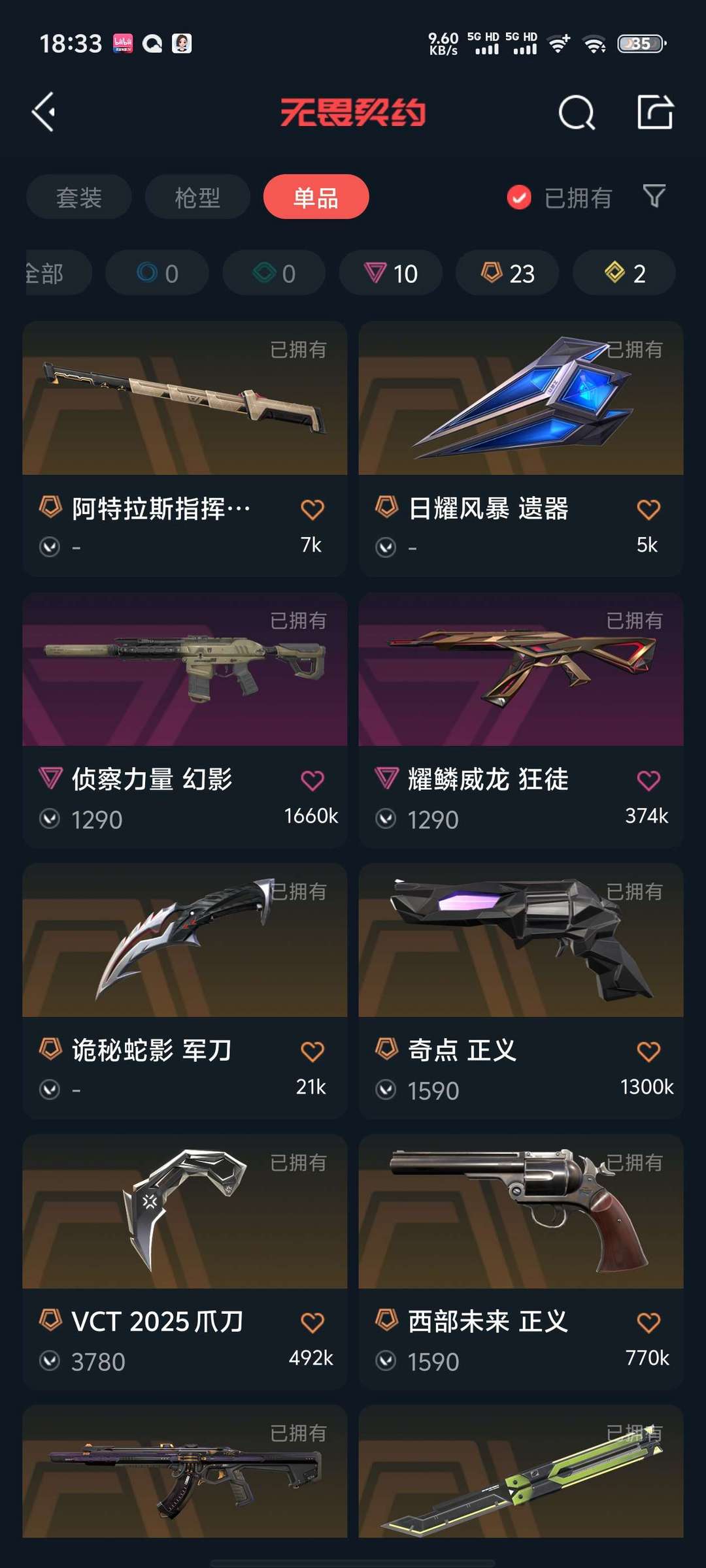Open the search magnifier icon
Viewport: 706px width, 1568px height.
[x=577, y=113]
